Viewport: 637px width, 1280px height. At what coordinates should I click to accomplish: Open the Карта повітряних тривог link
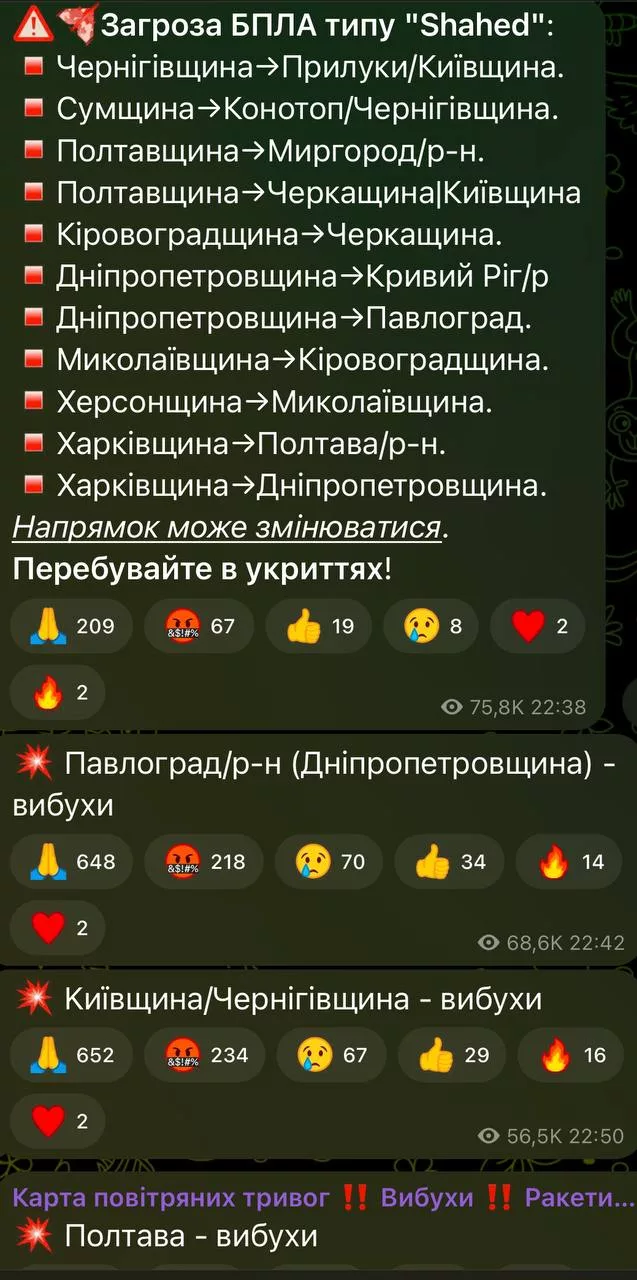[171, 1198]
